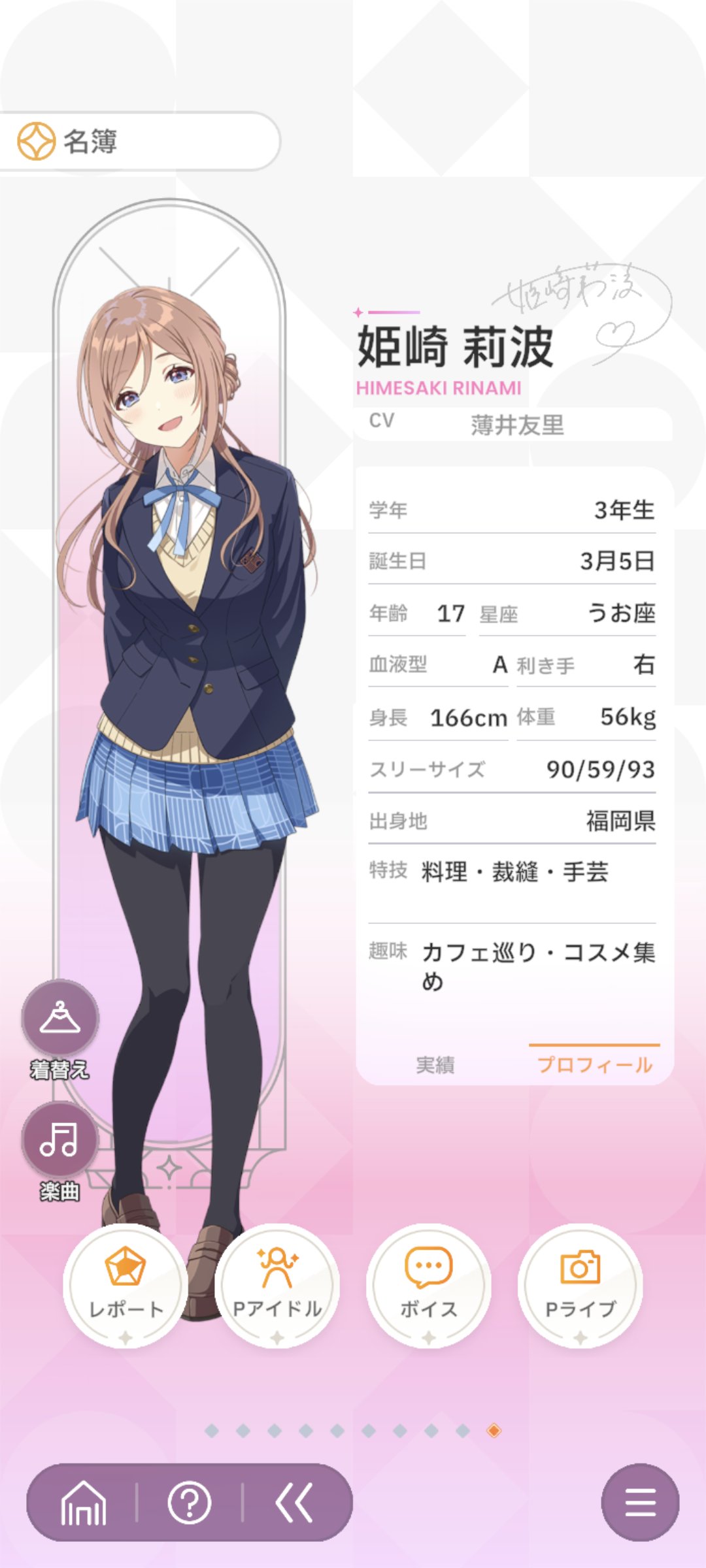
Task: Open the Pライブ camera button
Action: coord(580,1286)
